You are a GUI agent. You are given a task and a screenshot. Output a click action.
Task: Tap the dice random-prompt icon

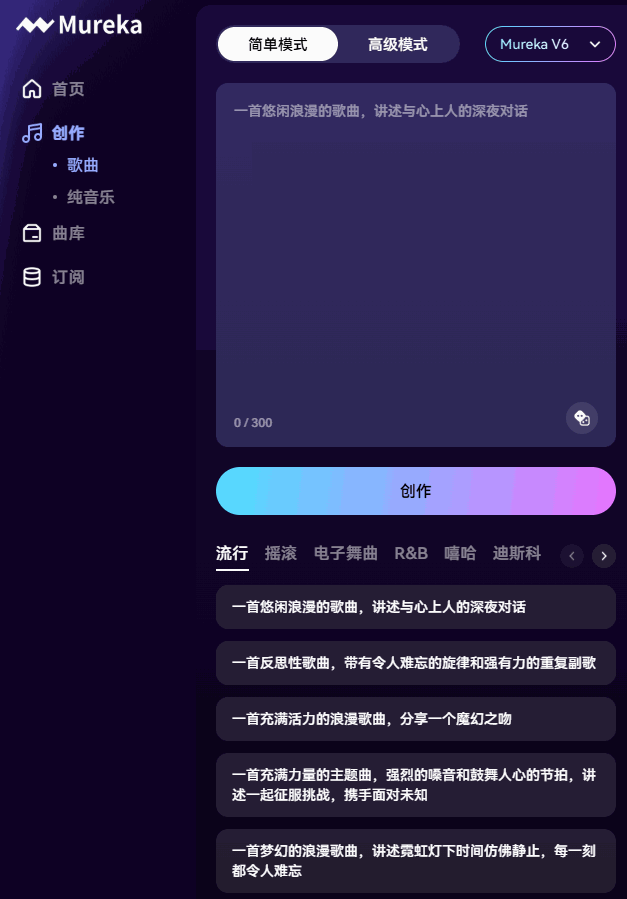[x=582, y=418]
